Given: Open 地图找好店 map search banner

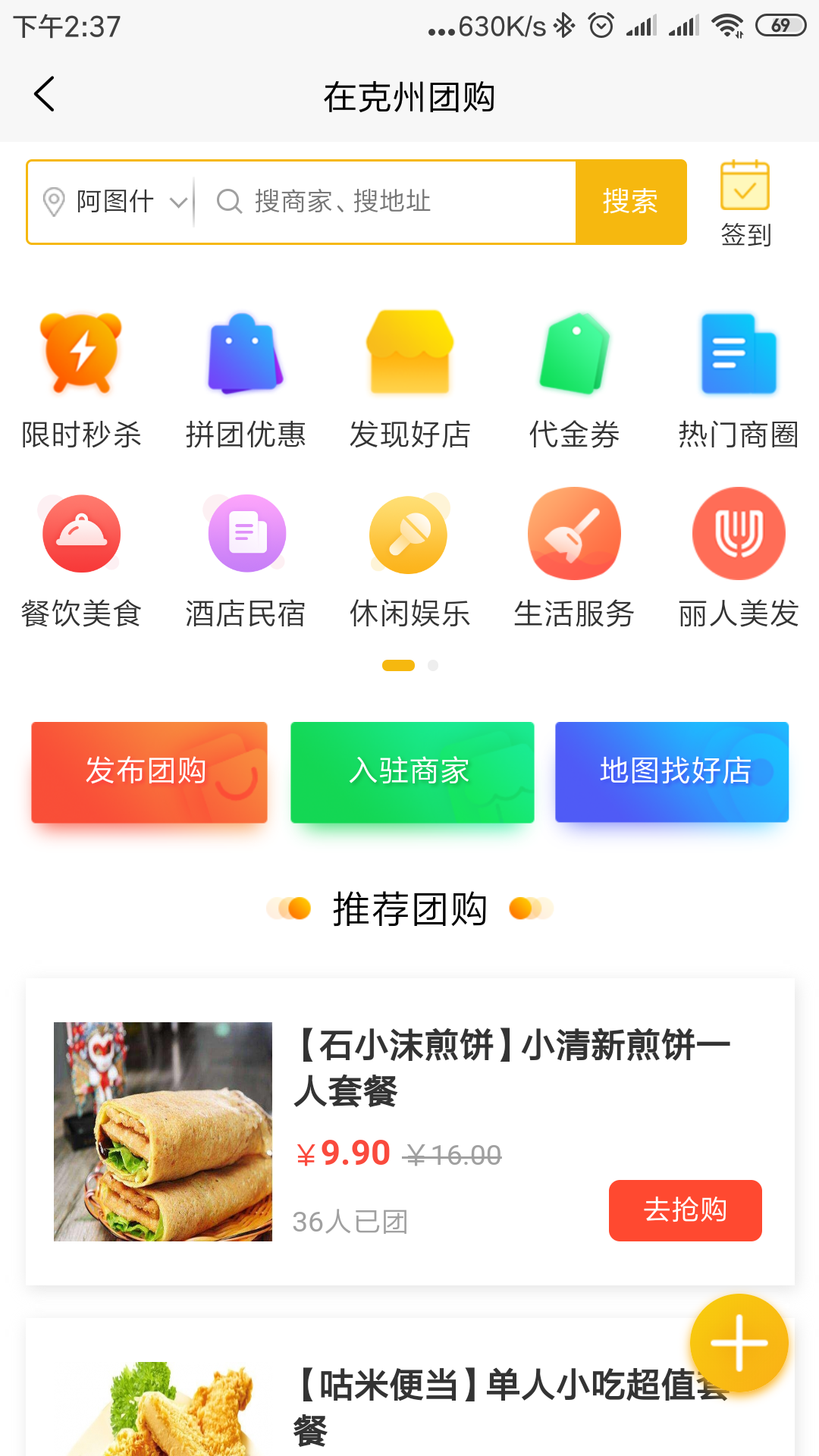Looking at the screenshot, I should 672,772.
